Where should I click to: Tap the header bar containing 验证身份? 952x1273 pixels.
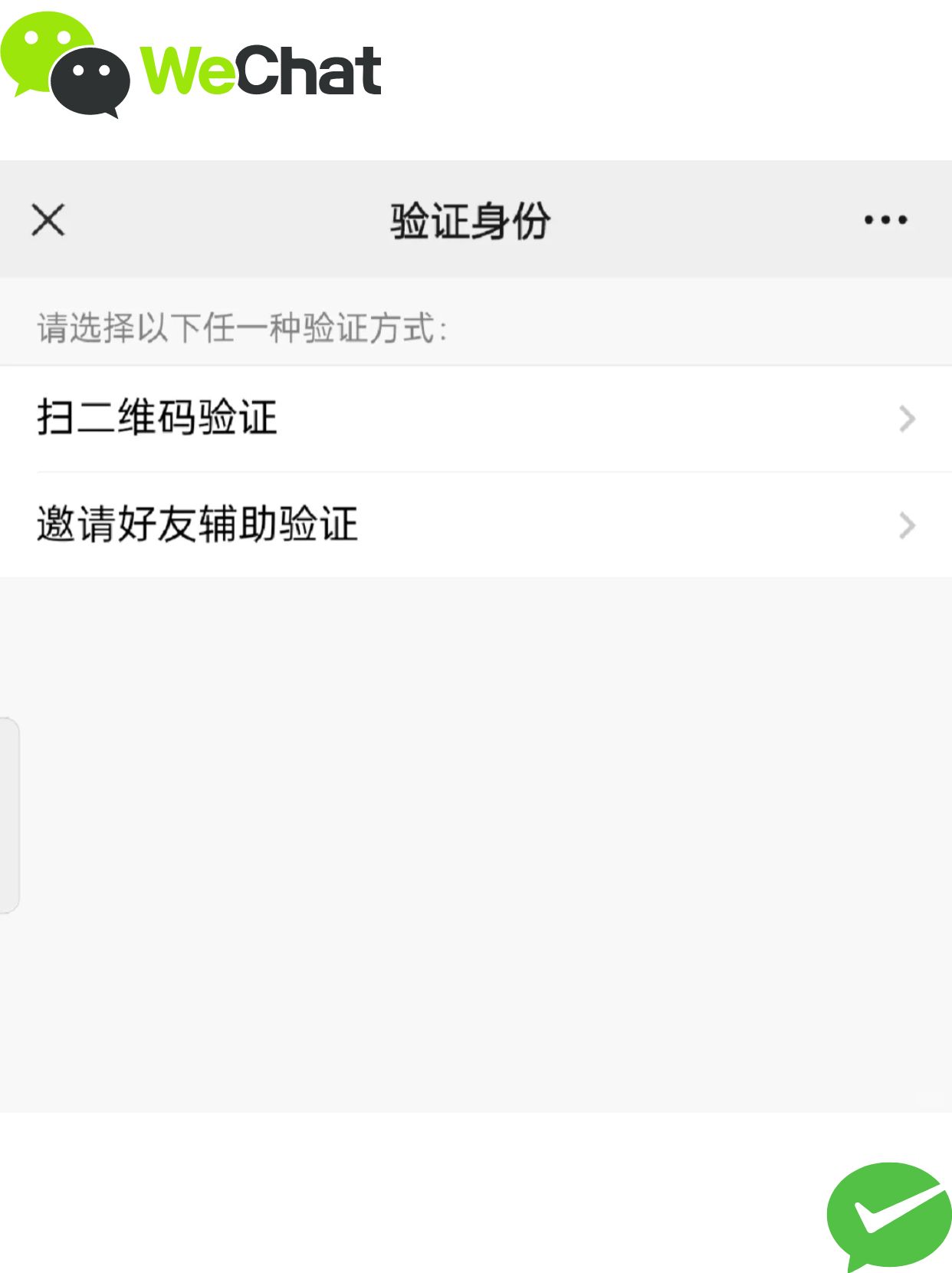[470, 221]
